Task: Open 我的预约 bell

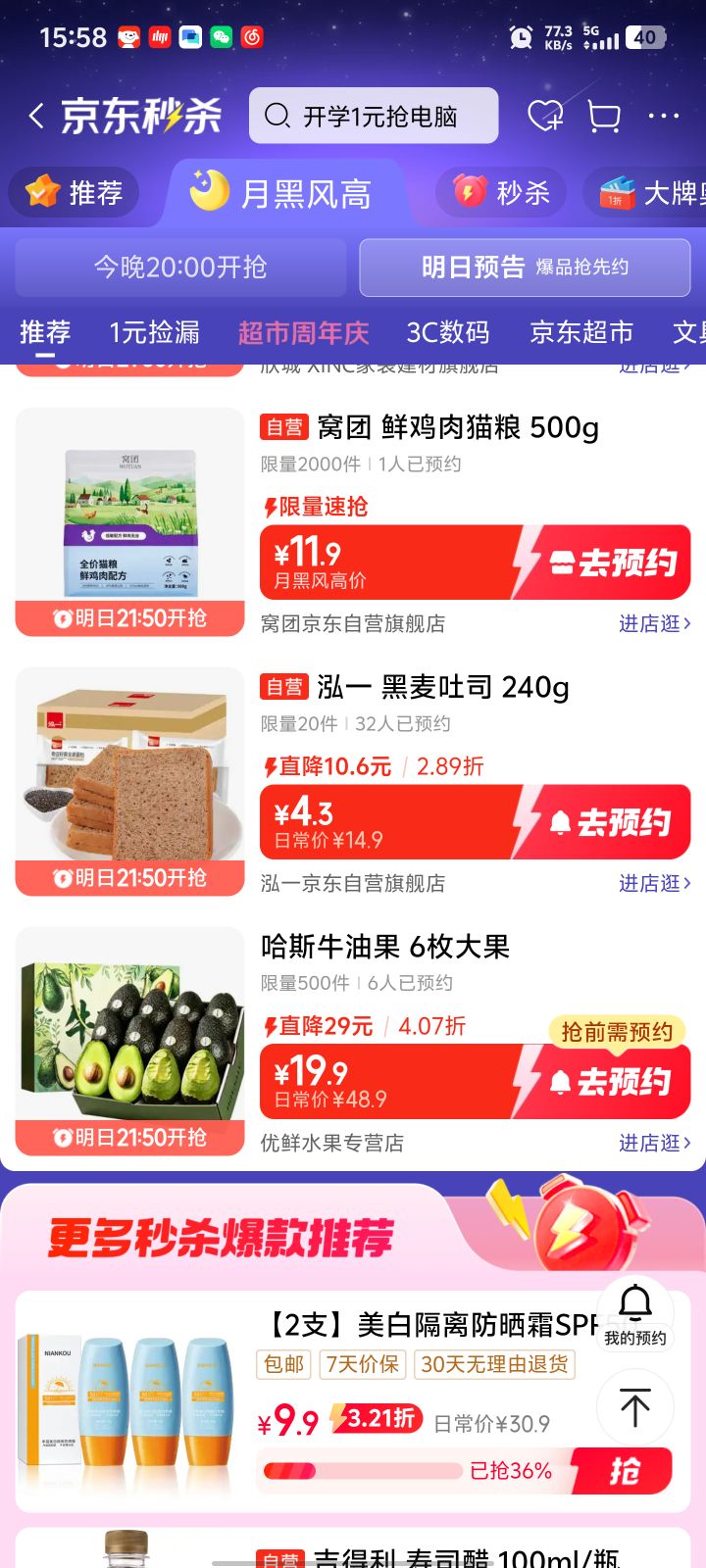Action: pyautogui.click(x=634, y=1314)
